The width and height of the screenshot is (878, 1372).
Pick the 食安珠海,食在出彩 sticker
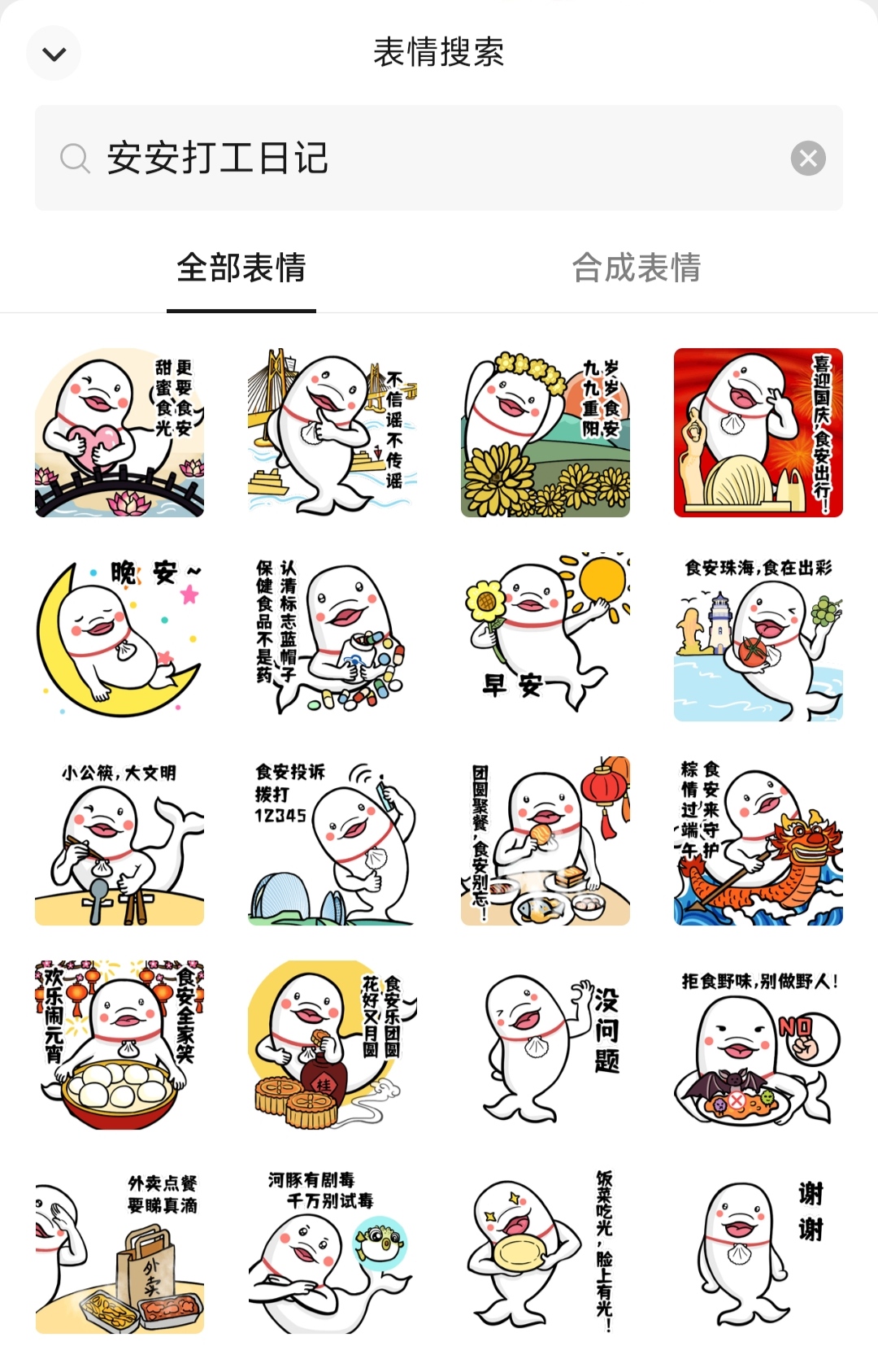(758, 637)
